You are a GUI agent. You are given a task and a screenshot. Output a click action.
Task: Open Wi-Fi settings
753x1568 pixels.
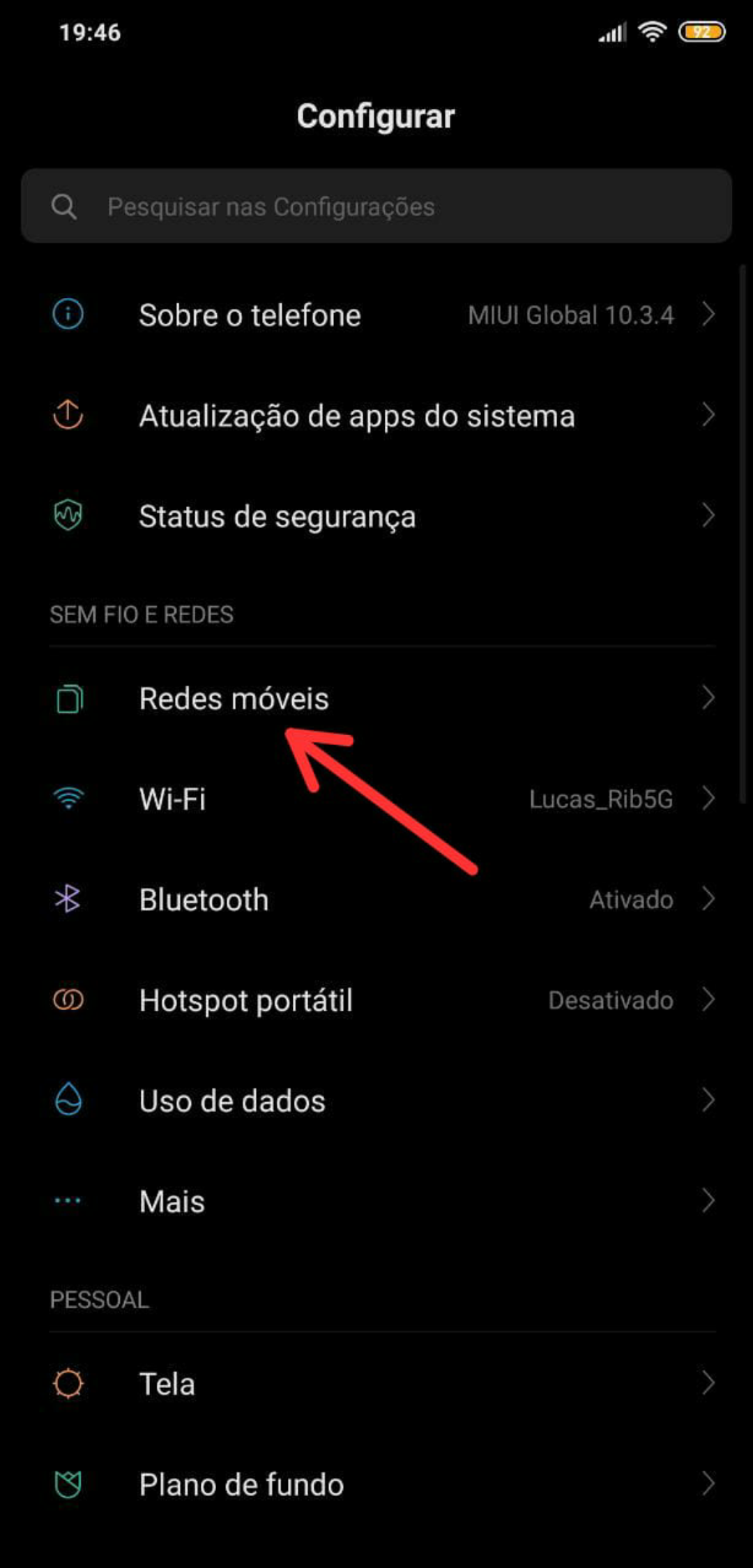tap(376, 799)
